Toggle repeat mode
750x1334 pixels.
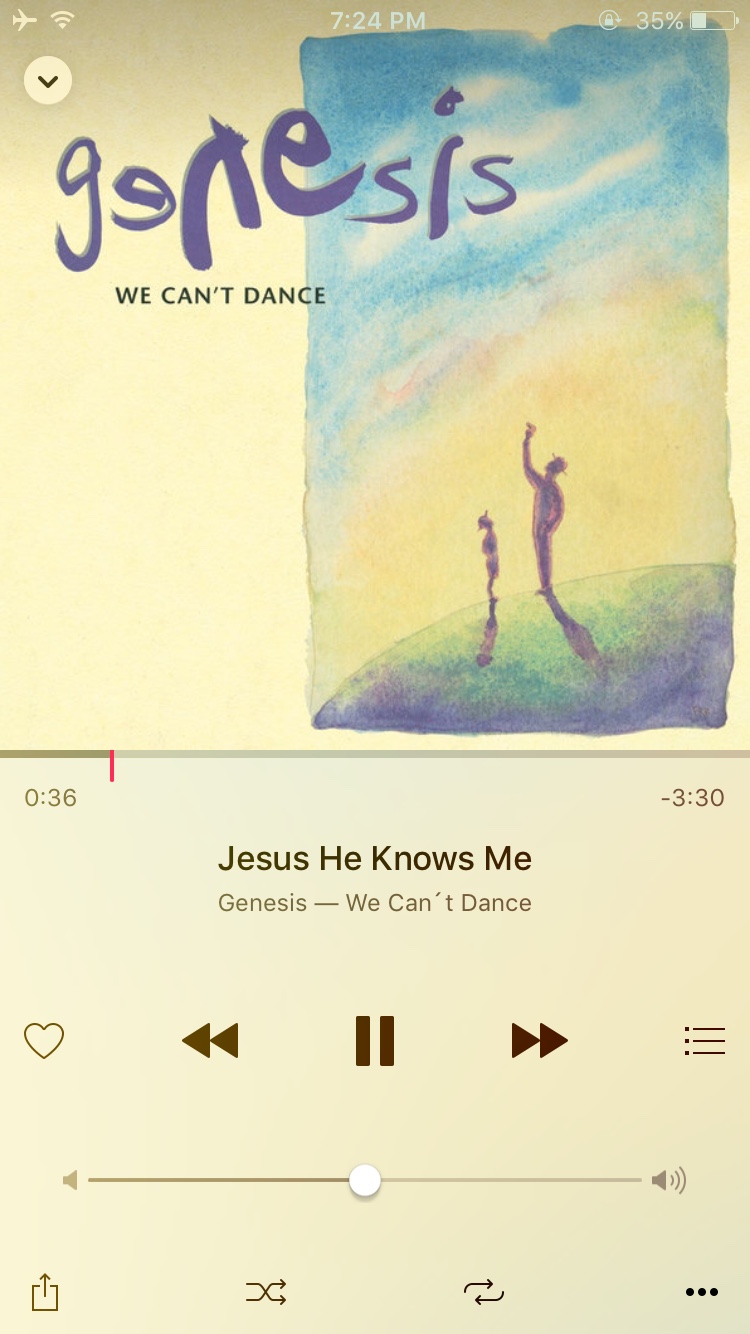tap(484, 1292)
